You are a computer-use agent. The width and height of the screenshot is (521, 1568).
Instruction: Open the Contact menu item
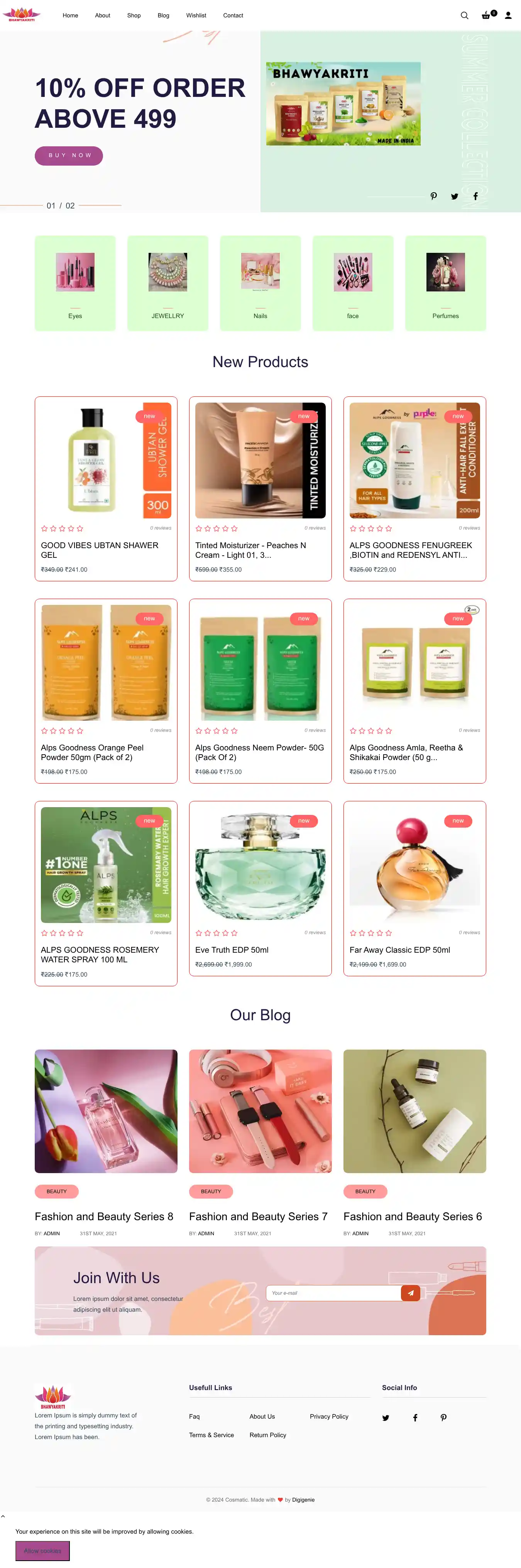232,15
